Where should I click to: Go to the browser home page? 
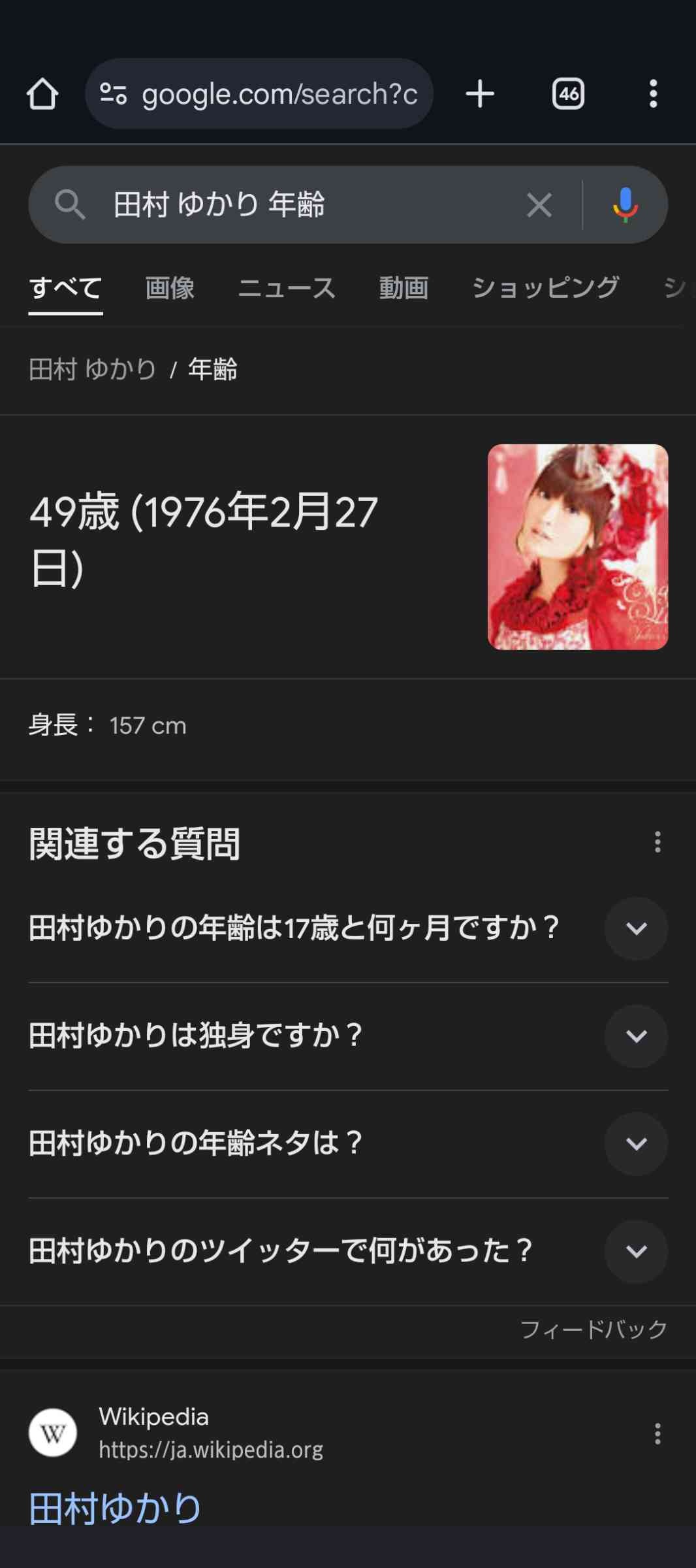click(x=42, y=94)
